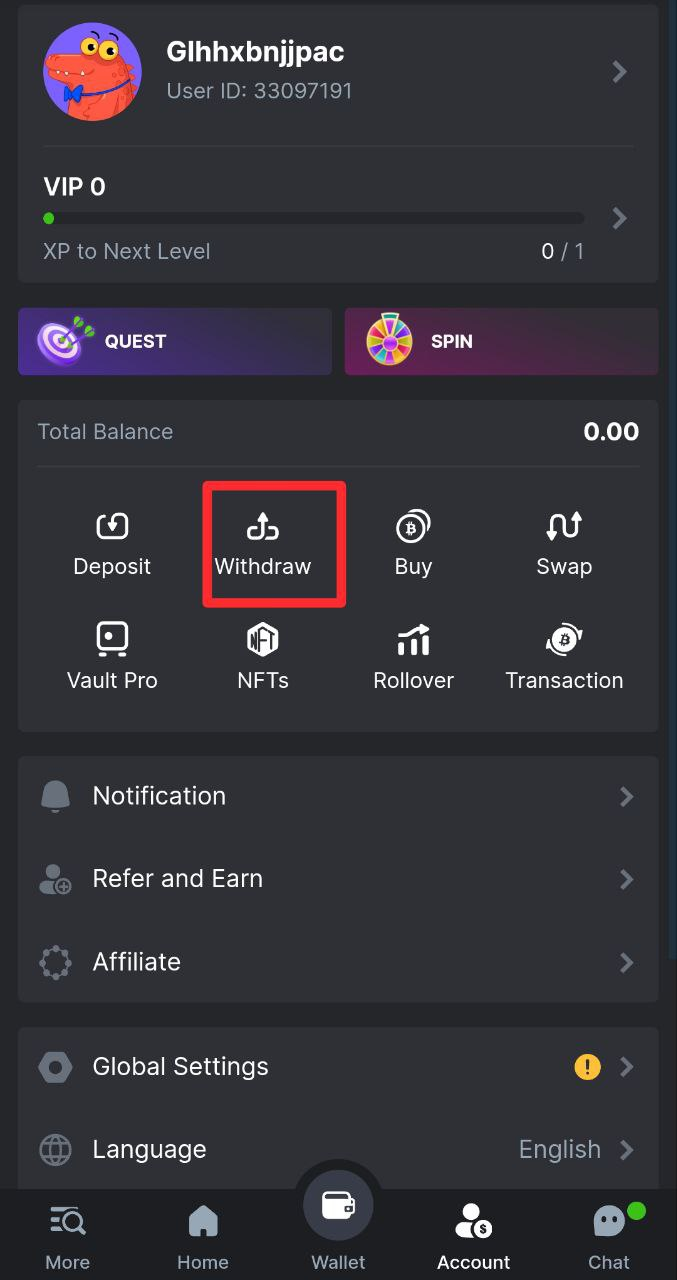Select Withdraw from wallet actions
The height and width of the screenshot is (1280, 677).
pos(263,544)
